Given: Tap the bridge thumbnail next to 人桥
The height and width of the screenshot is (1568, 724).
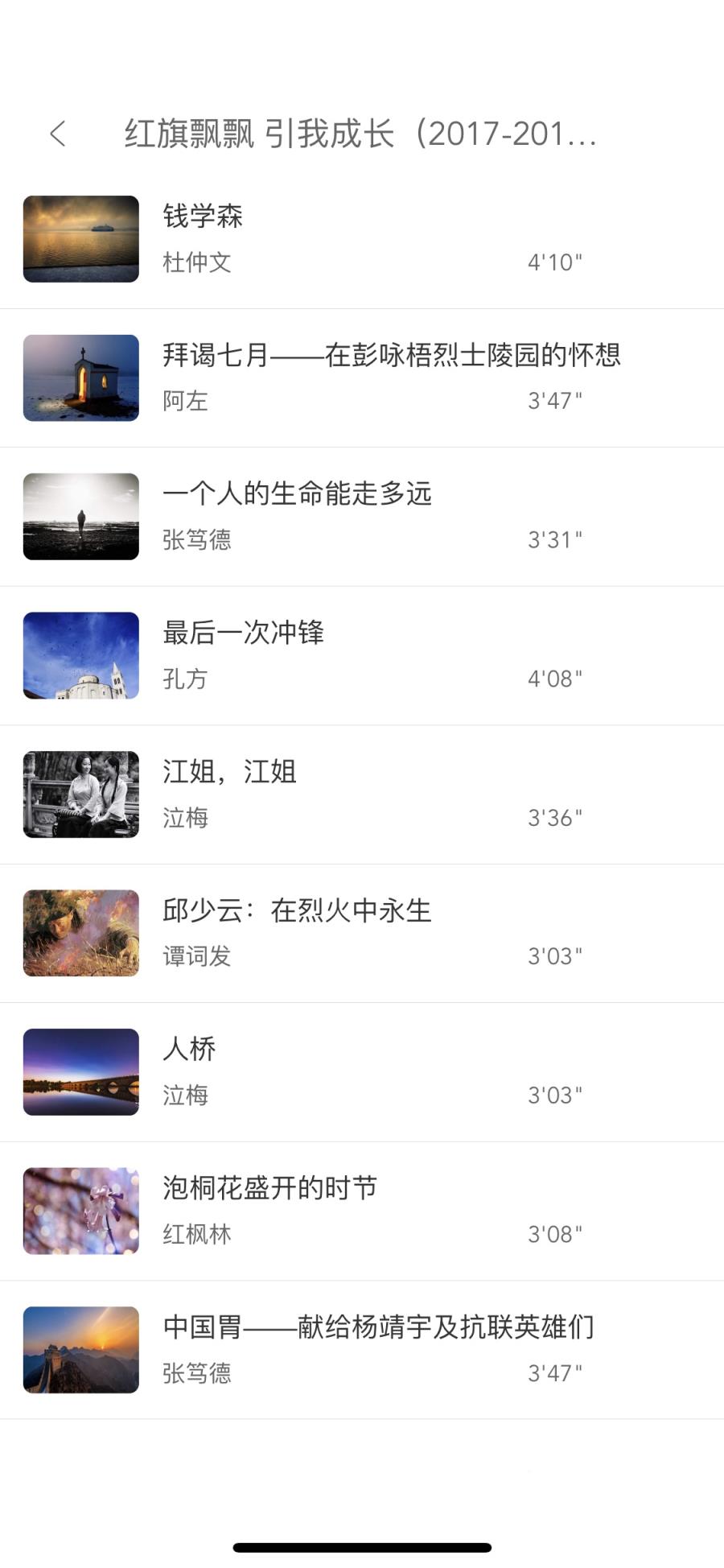Looking at the screenshot, I should [x=80, y=1071].
